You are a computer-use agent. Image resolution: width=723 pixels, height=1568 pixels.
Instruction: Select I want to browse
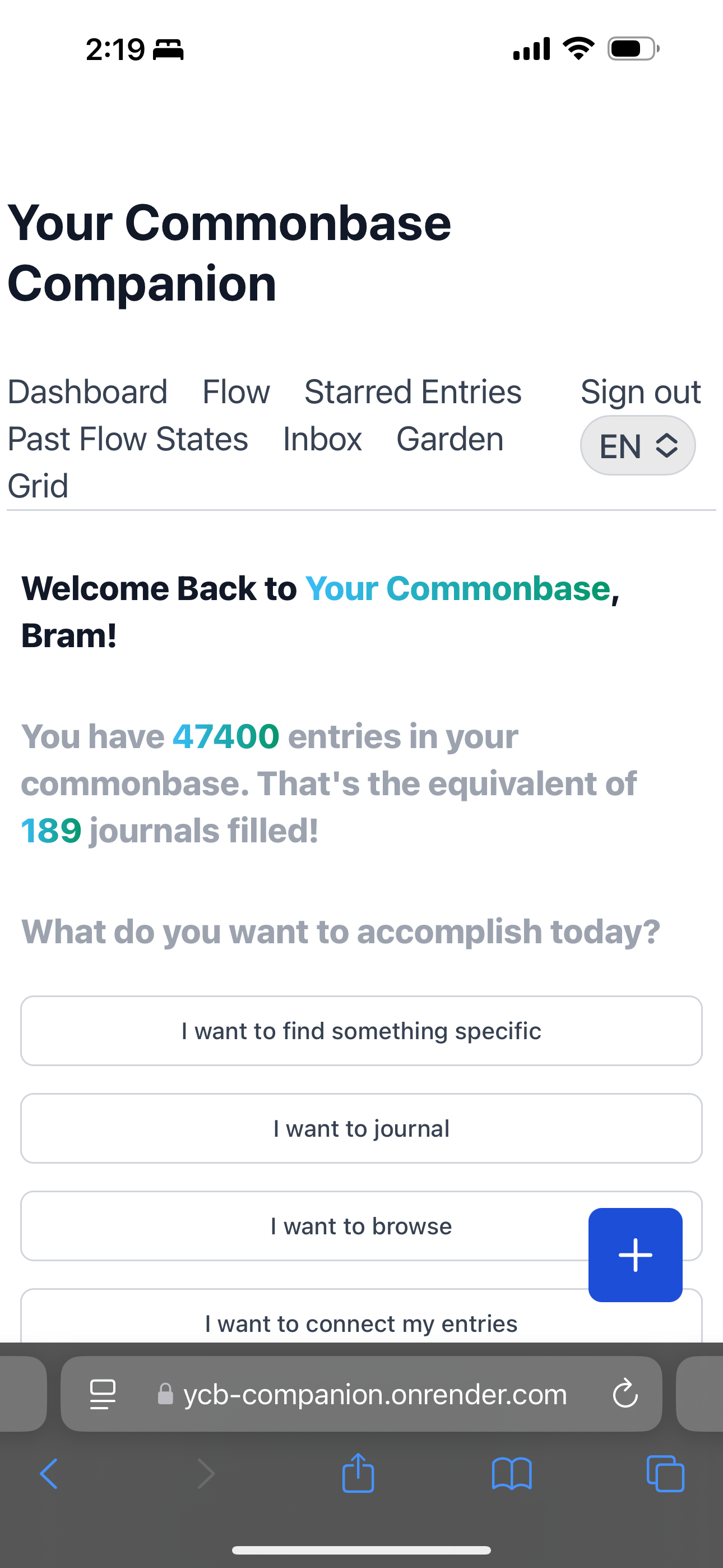[361, 1226]
